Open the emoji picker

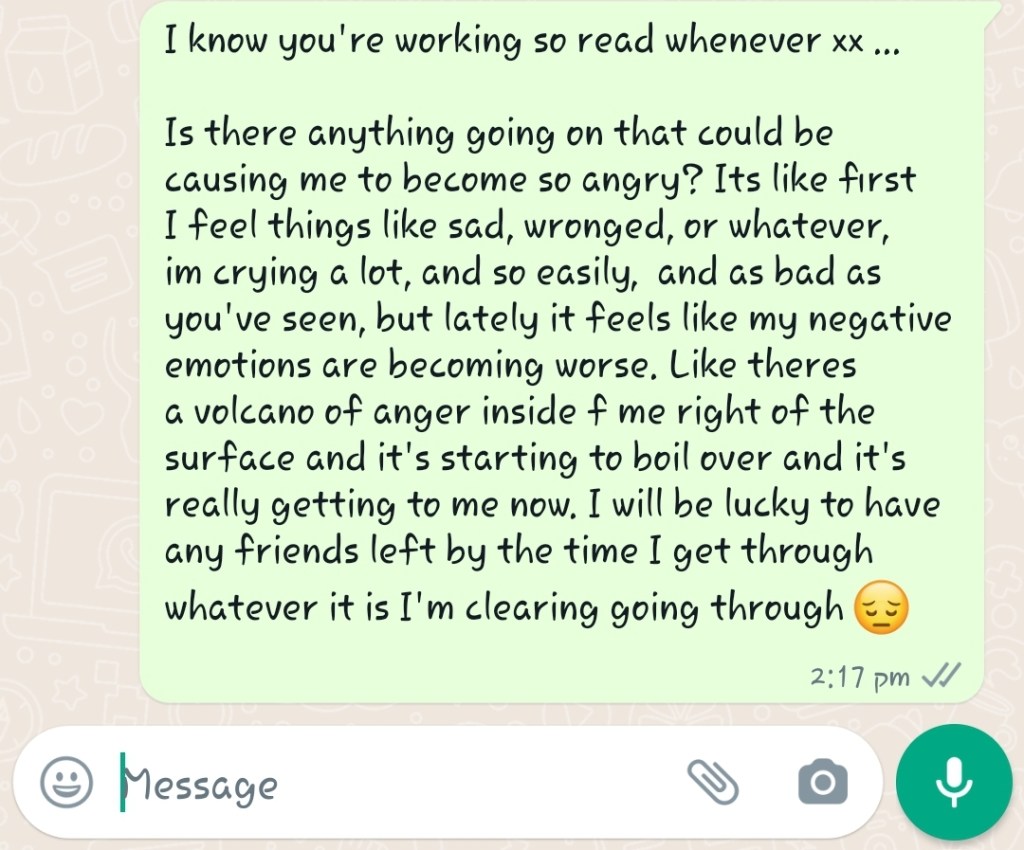pyautogui.click(x=66, y=781)
